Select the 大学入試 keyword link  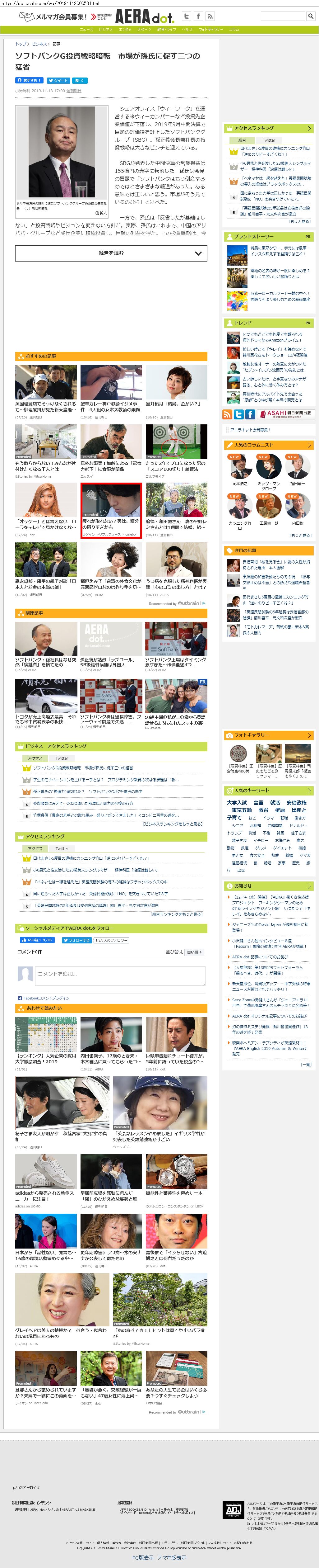237,802
